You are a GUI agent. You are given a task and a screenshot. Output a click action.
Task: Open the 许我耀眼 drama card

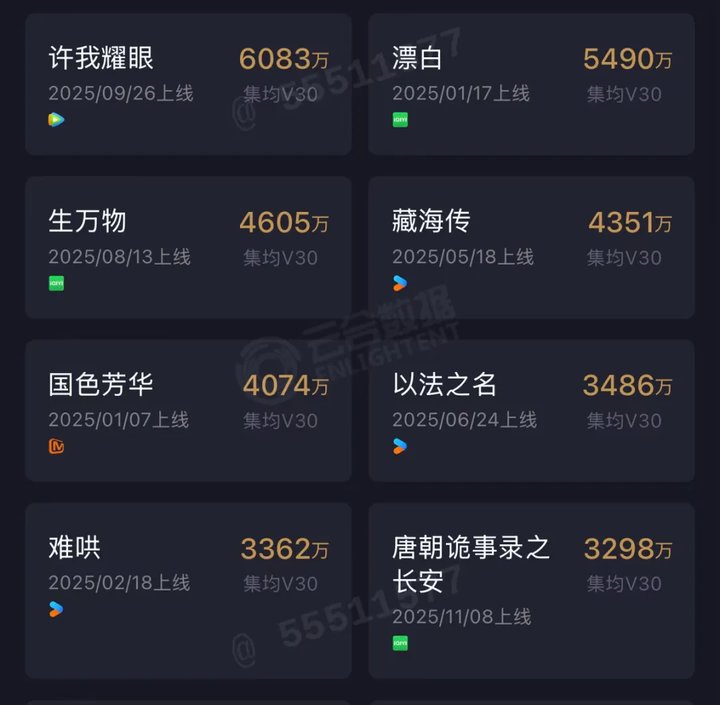pyautogui.click(x=188, y=84)
